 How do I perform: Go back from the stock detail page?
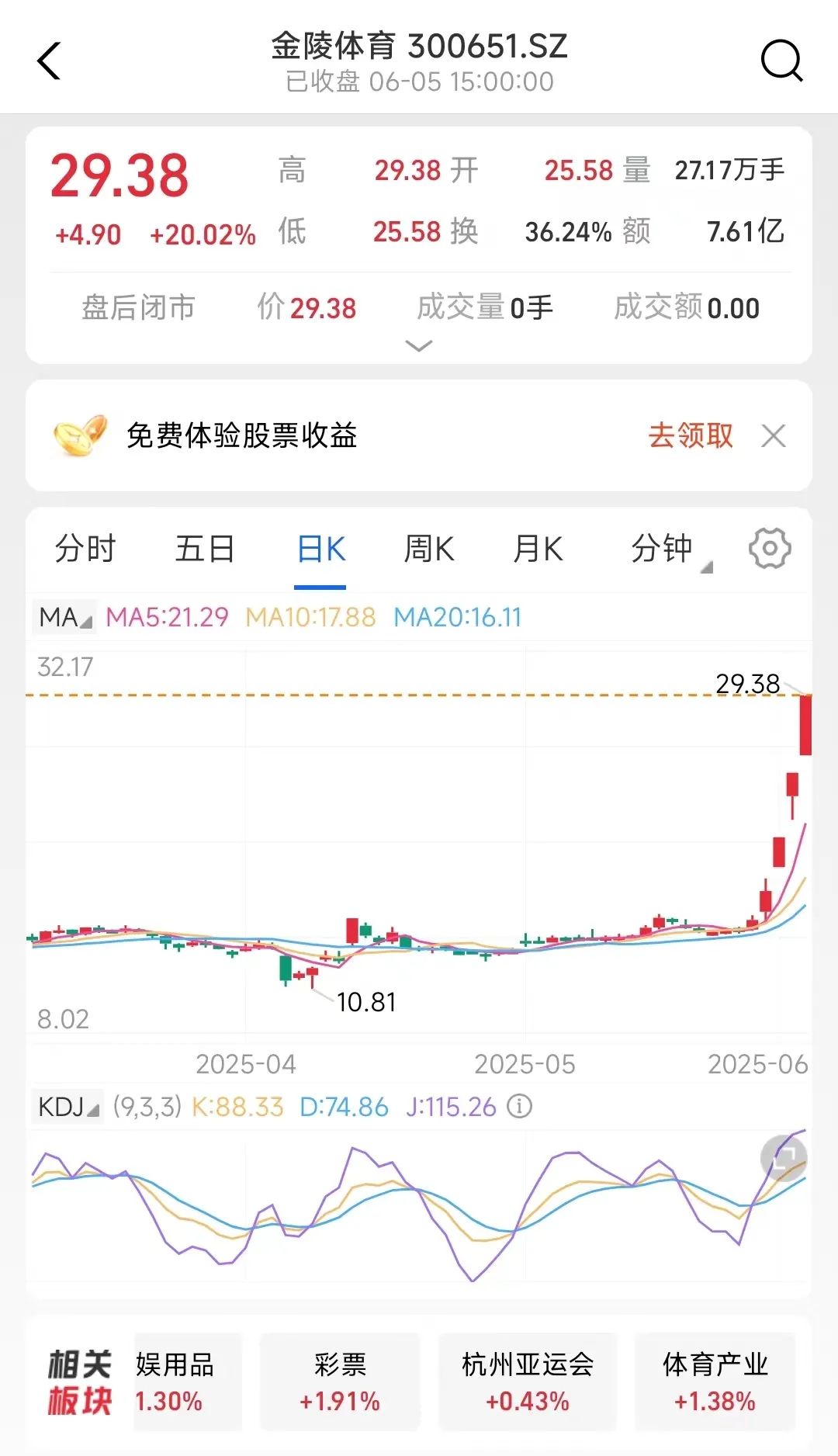point(49,61)
